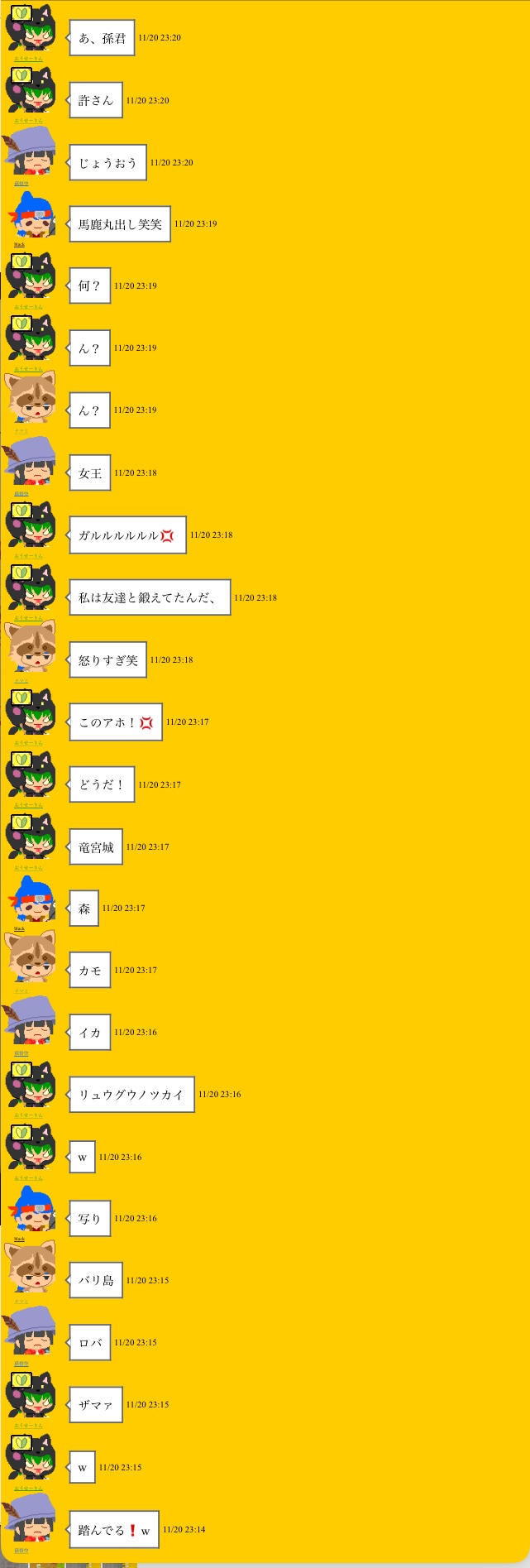This screenshot has width=530, height=1568.
Task: Open sender link under the ザマァ avatar
Action: pyautogui.click(x=28, y=1426)
